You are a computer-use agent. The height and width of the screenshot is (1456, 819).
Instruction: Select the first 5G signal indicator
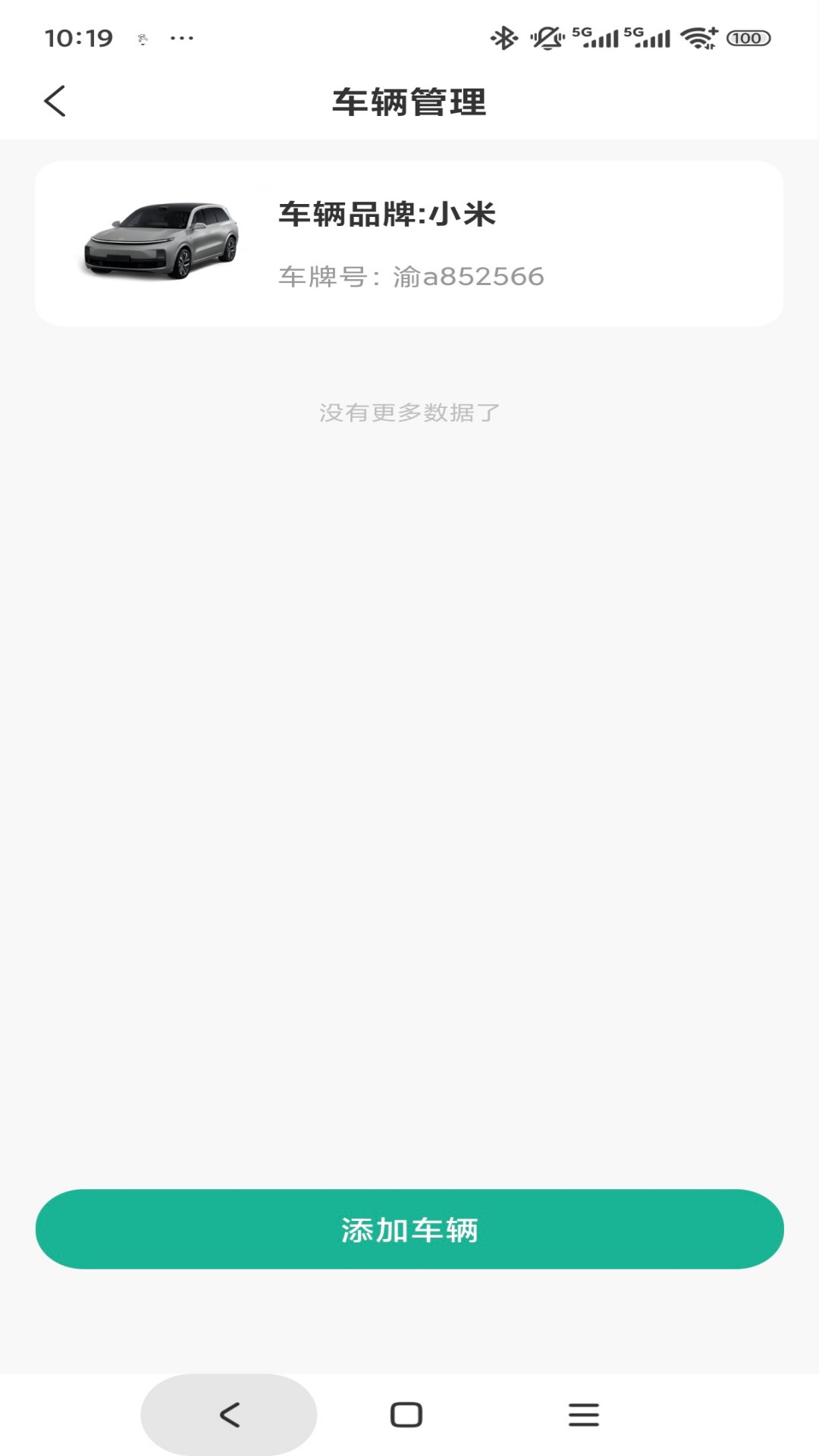[595, 35]
